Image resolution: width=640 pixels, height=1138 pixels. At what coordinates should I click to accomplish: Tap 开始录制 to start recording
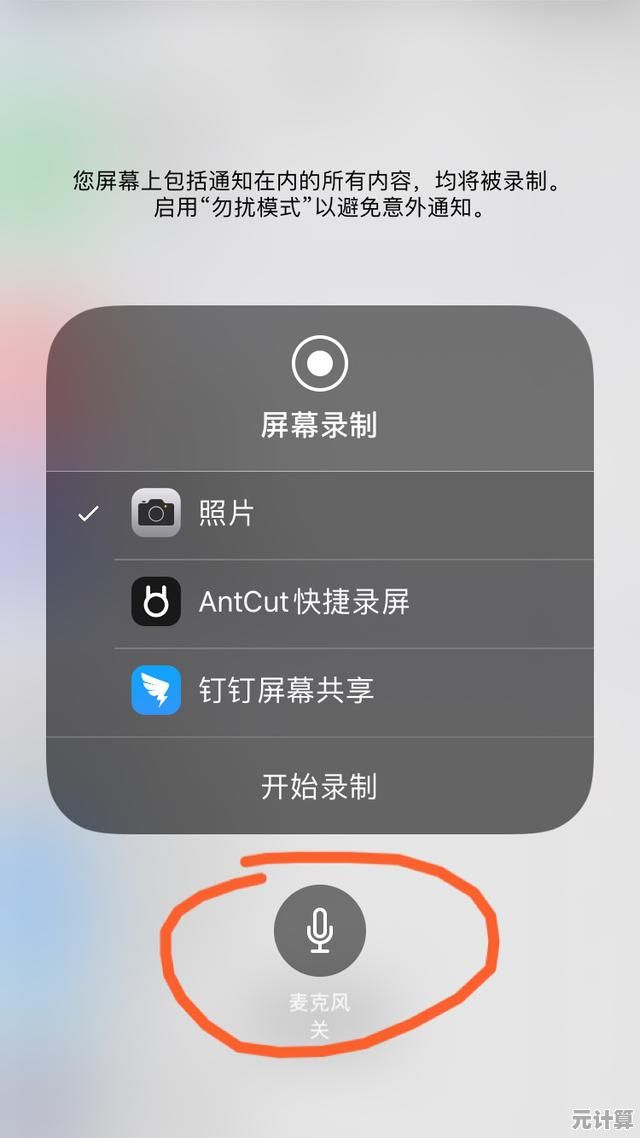point(319,786)
